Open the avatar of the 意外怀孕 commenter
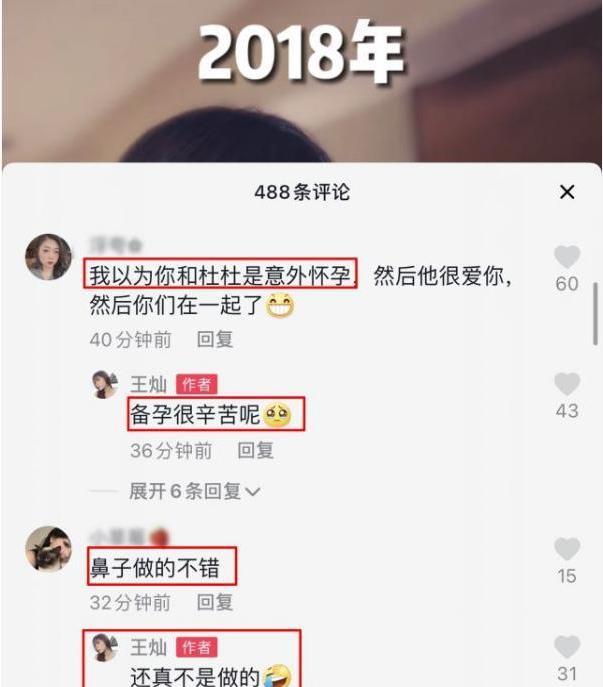The height and width of the screenshot is (687, 603). (x=48, y=258)
